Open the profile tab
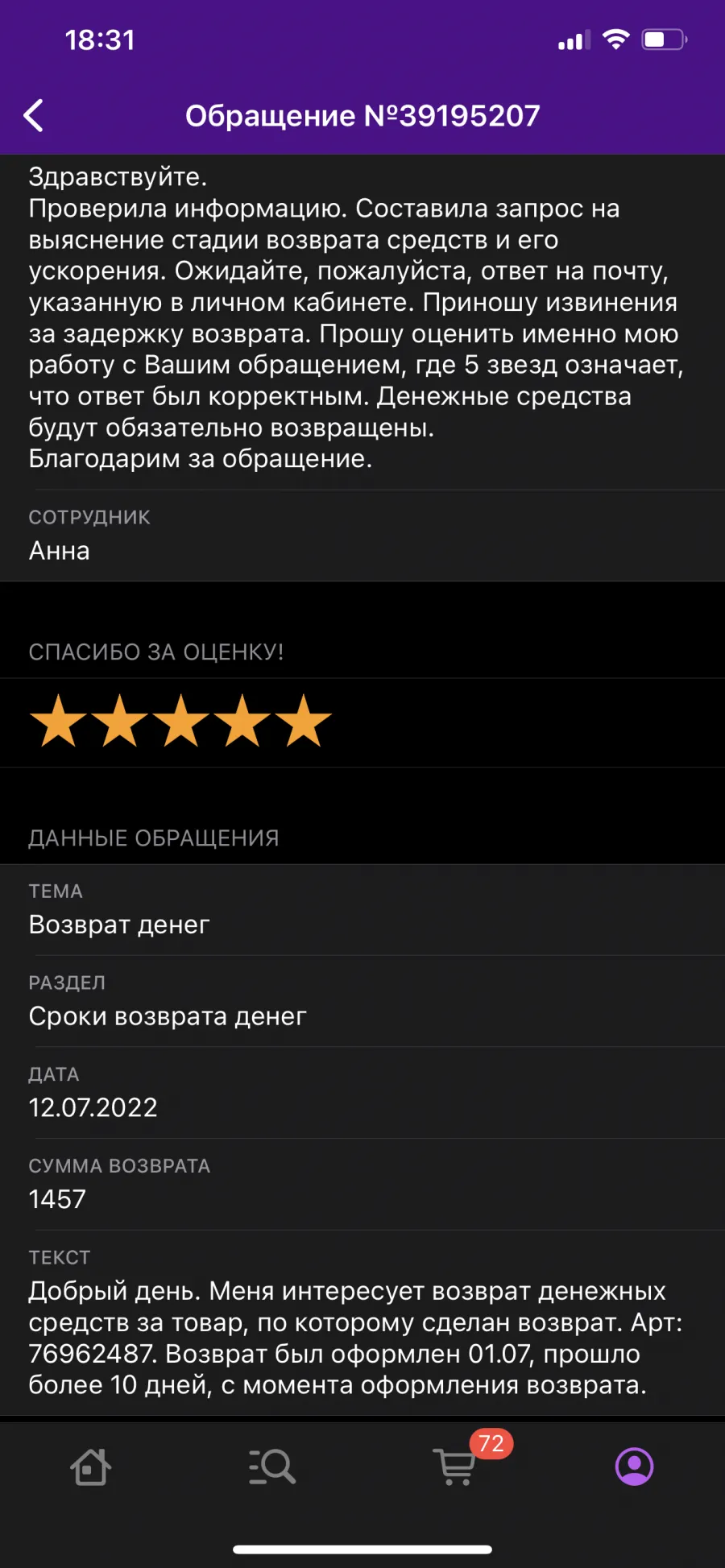Viewport: 725px width, 1568px height. click(635, 1467)
